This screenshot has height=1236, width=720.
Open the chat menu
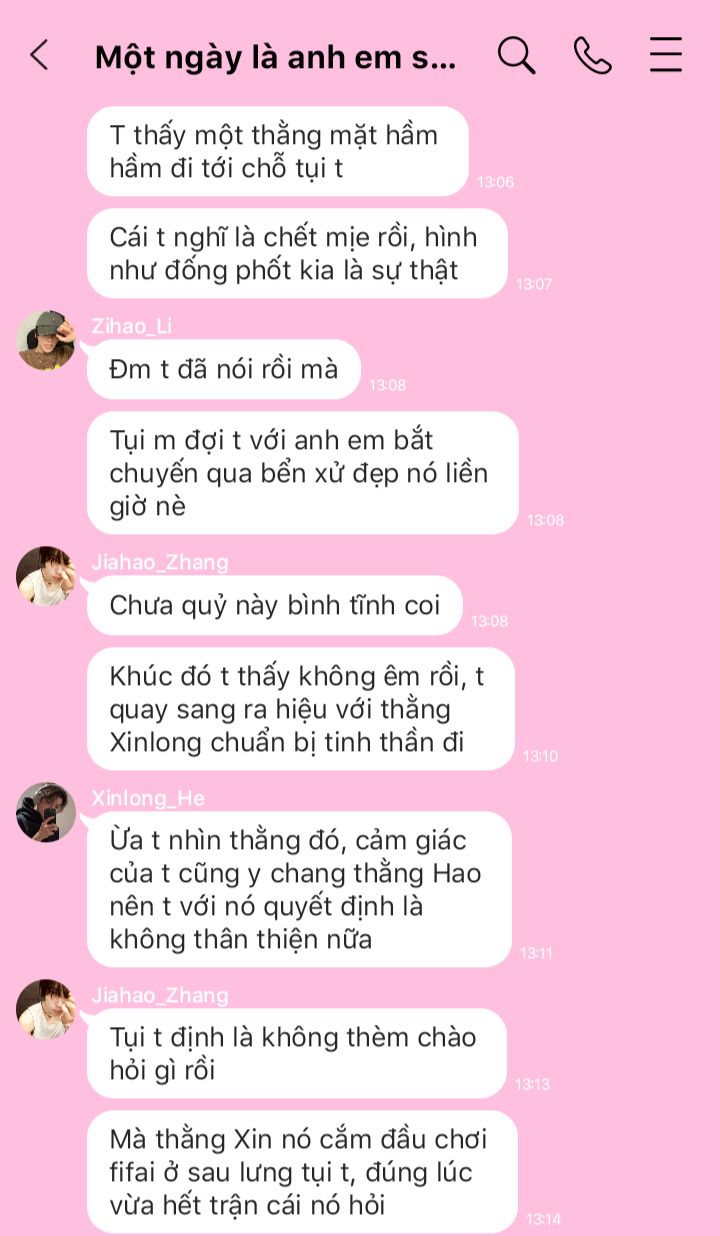click(665, 56)
